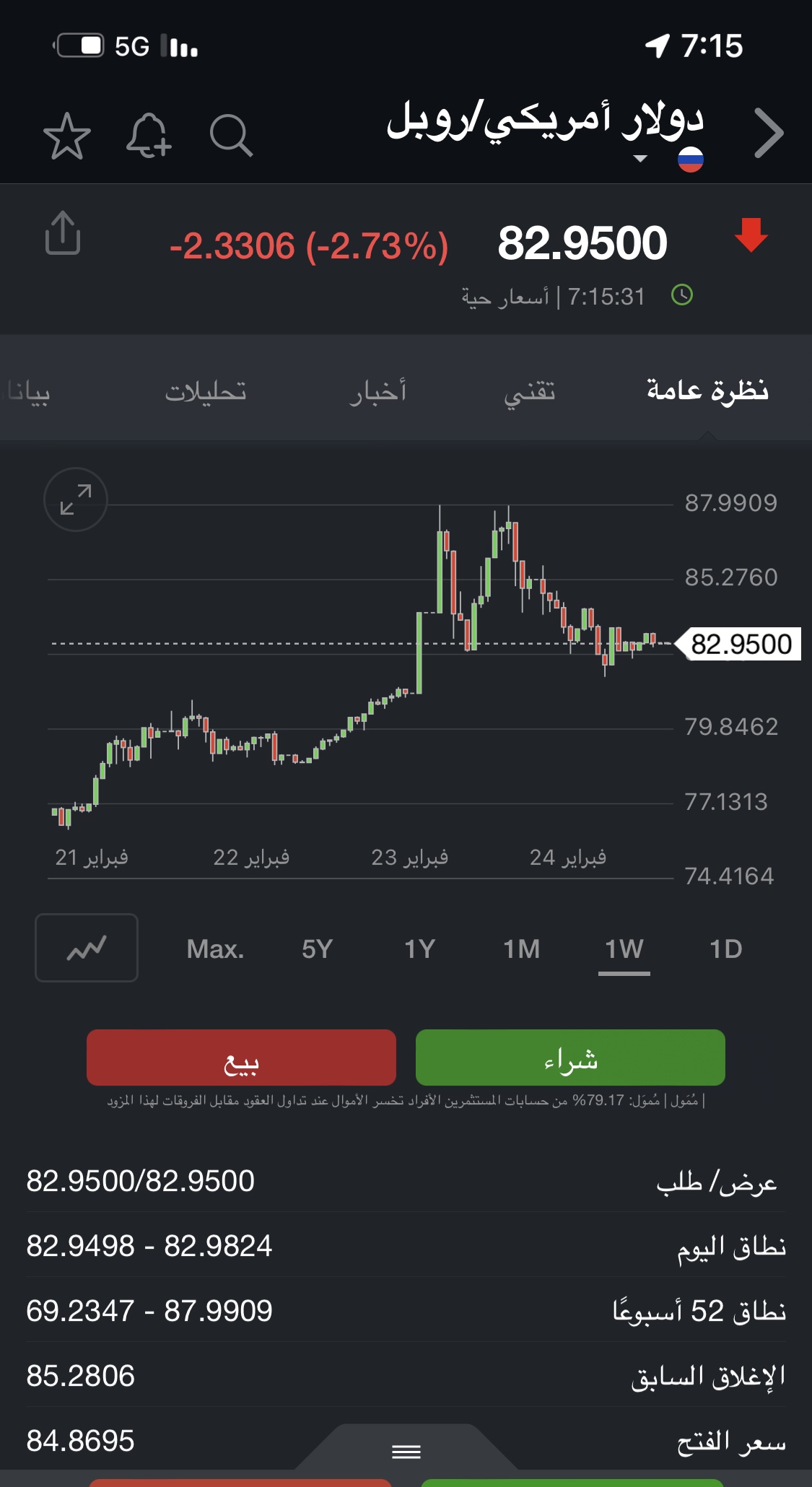Add USD/RUB to favorites with the star
This screenshot has width=812, height=1487.
[67, 136]
